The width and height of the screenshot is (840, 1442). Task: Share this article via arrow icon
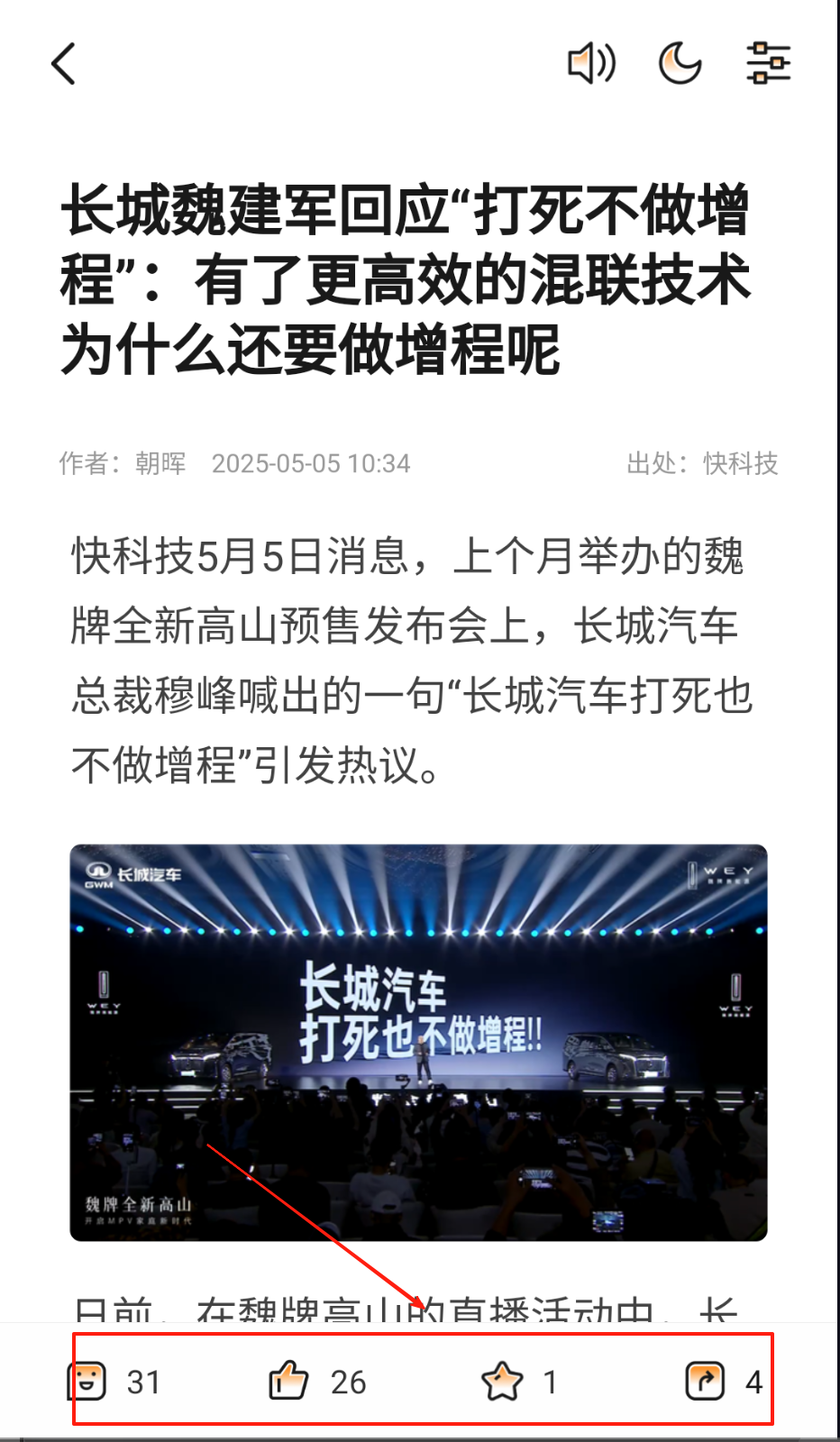pos(705,1381)
